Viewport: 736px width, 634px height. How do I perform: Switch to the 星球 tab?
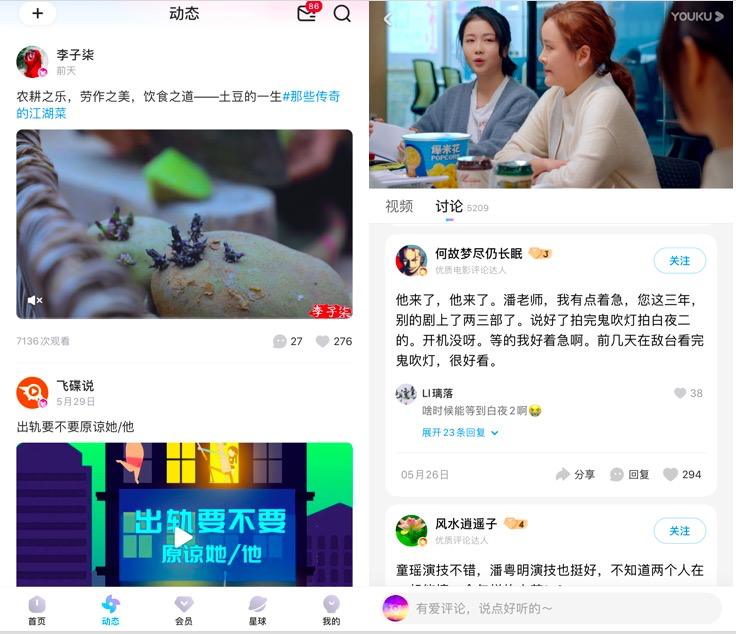257,610
